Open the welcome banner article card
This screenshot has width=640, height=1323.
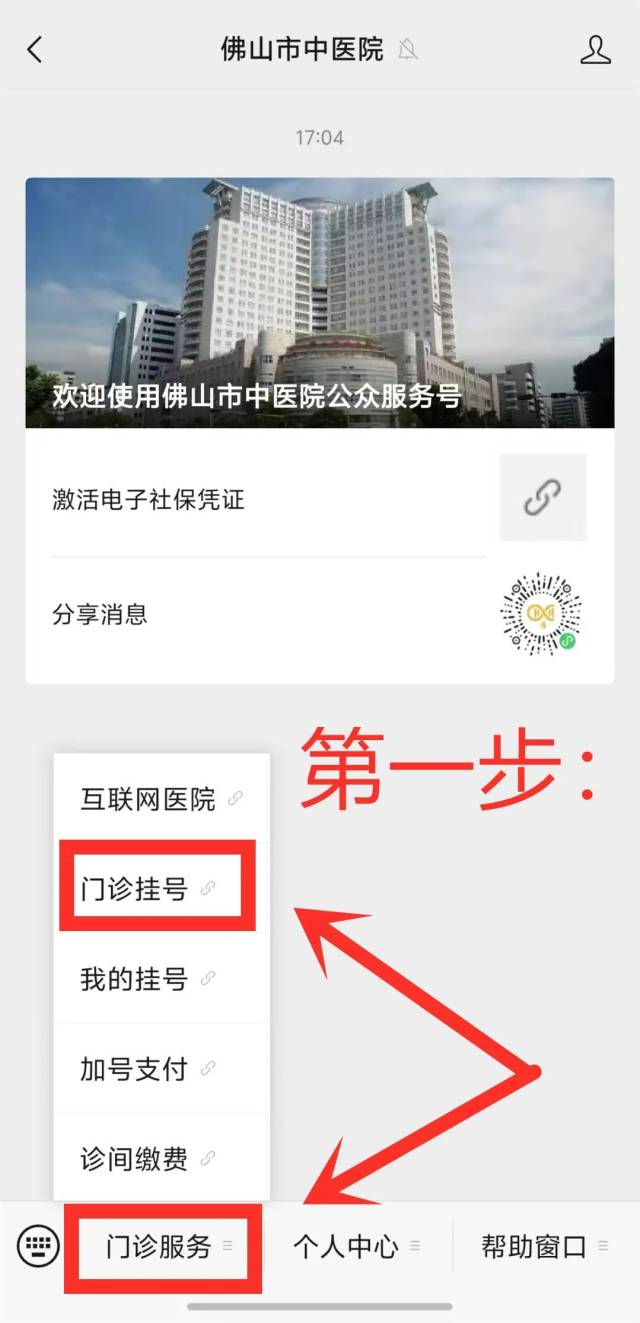point(320,303)
